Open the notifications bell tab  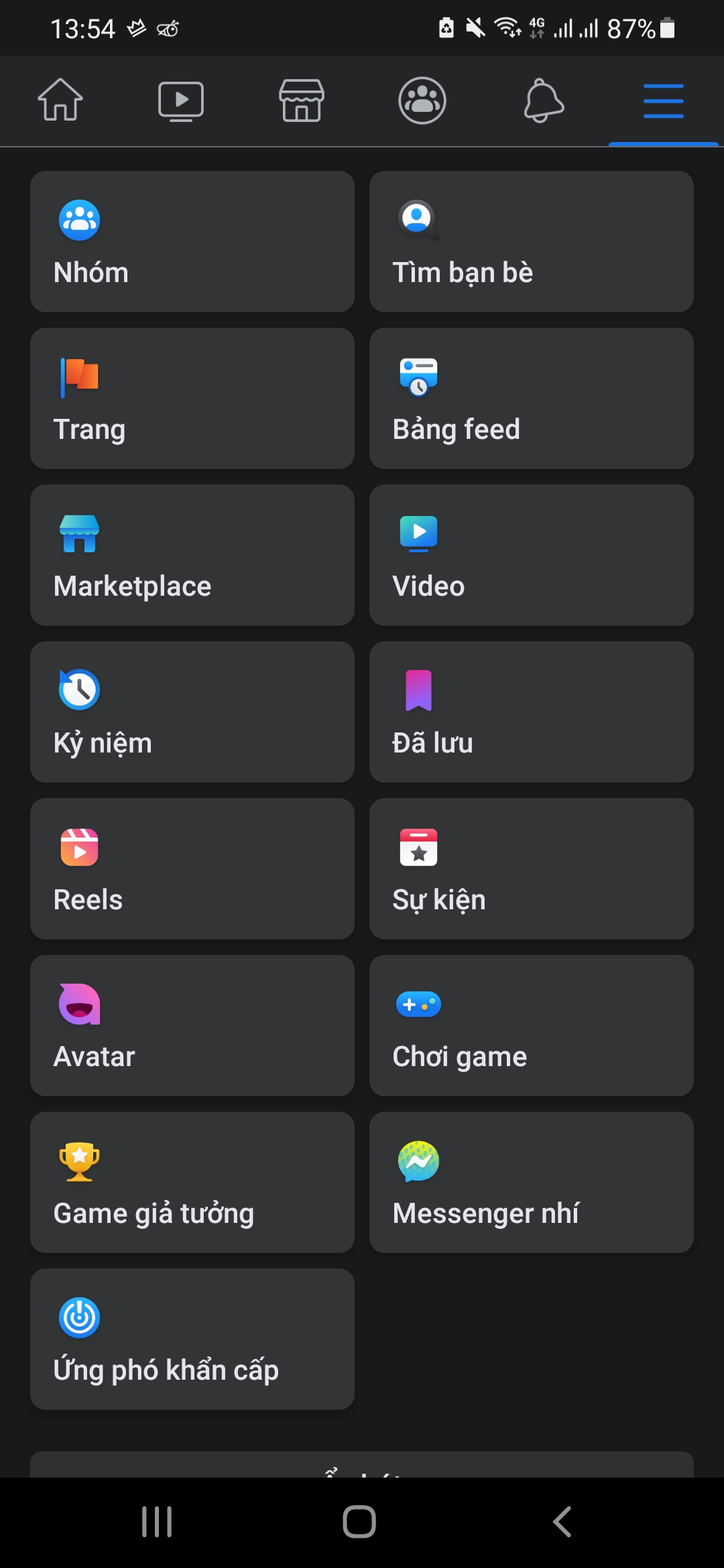(543, 101)
